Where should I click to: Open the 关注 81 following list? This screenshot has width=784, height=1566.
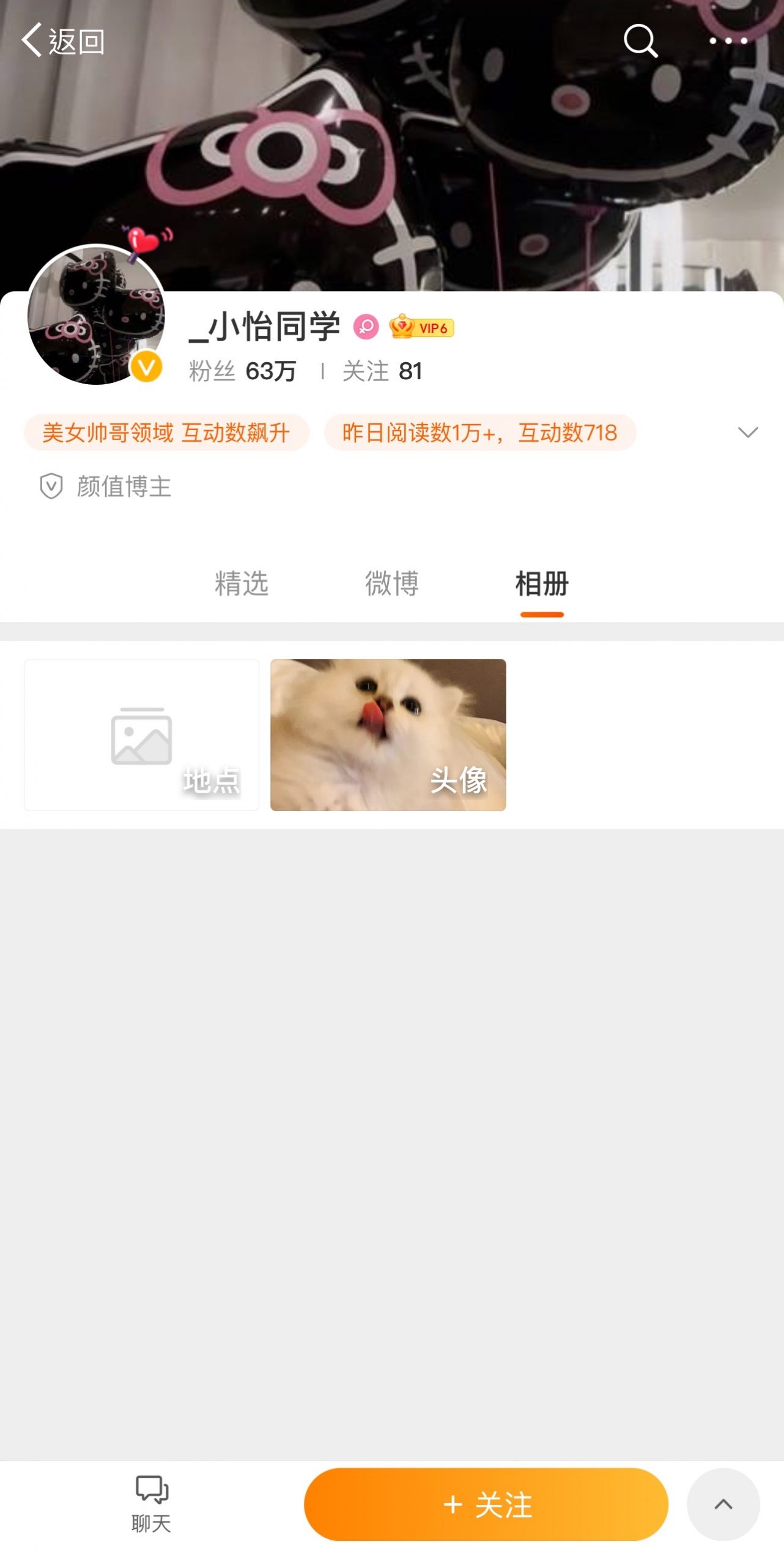click(x=382, y=371)
